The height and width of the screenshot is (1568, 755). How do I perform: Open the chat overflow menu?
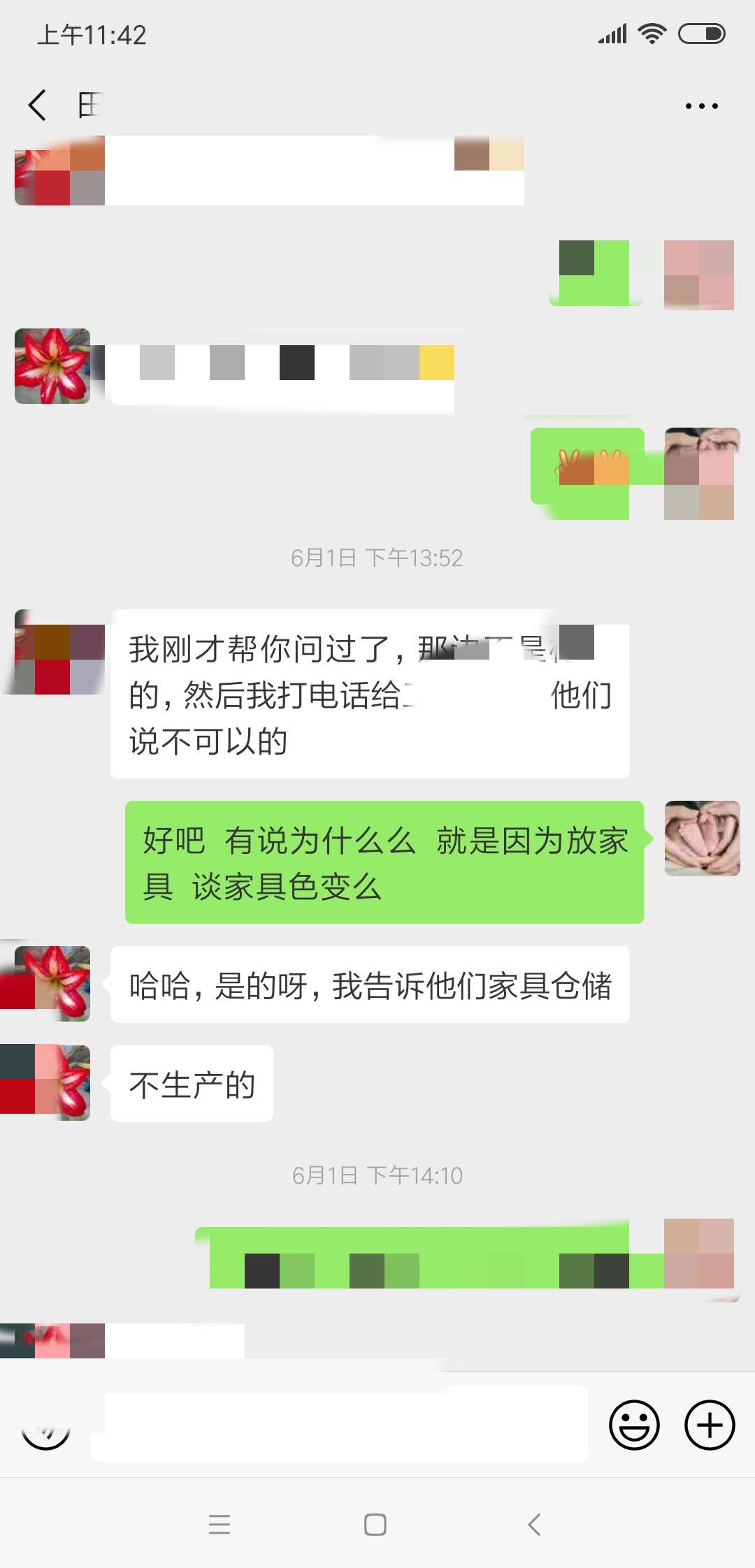[701, 106]
